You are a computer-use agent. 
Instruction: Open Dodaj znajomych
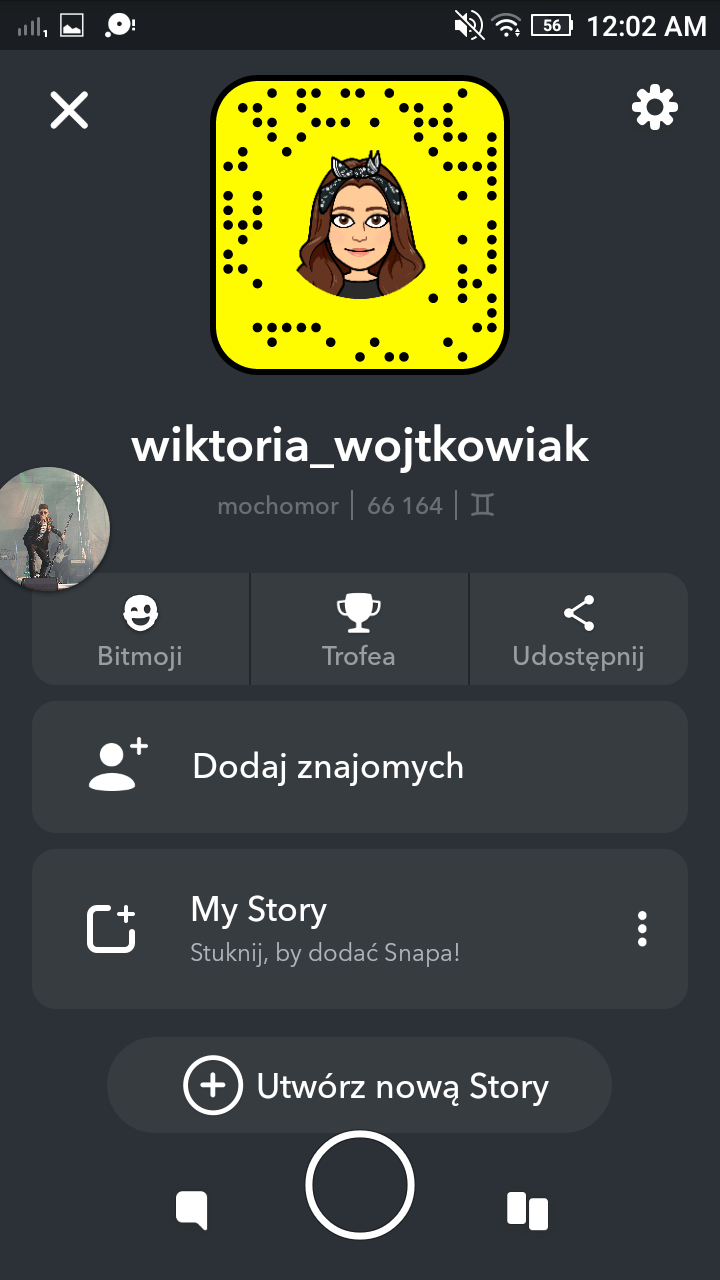point(360,767)
